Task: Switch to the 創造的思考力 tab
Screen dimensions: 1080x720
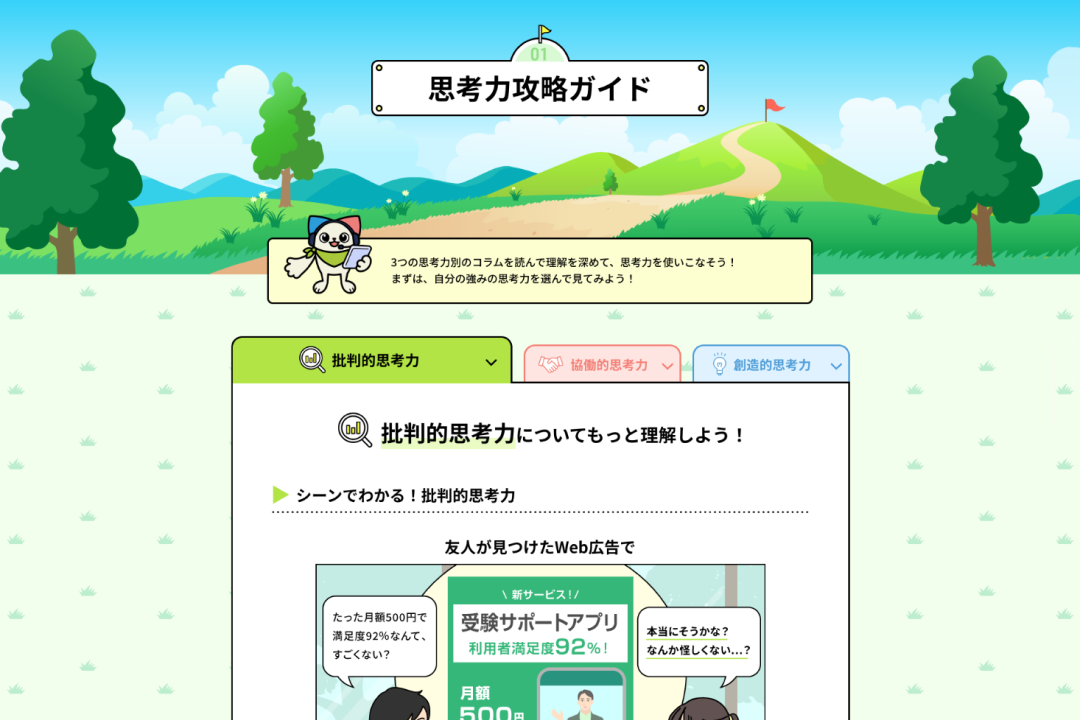Action: (x=771, y=365)
